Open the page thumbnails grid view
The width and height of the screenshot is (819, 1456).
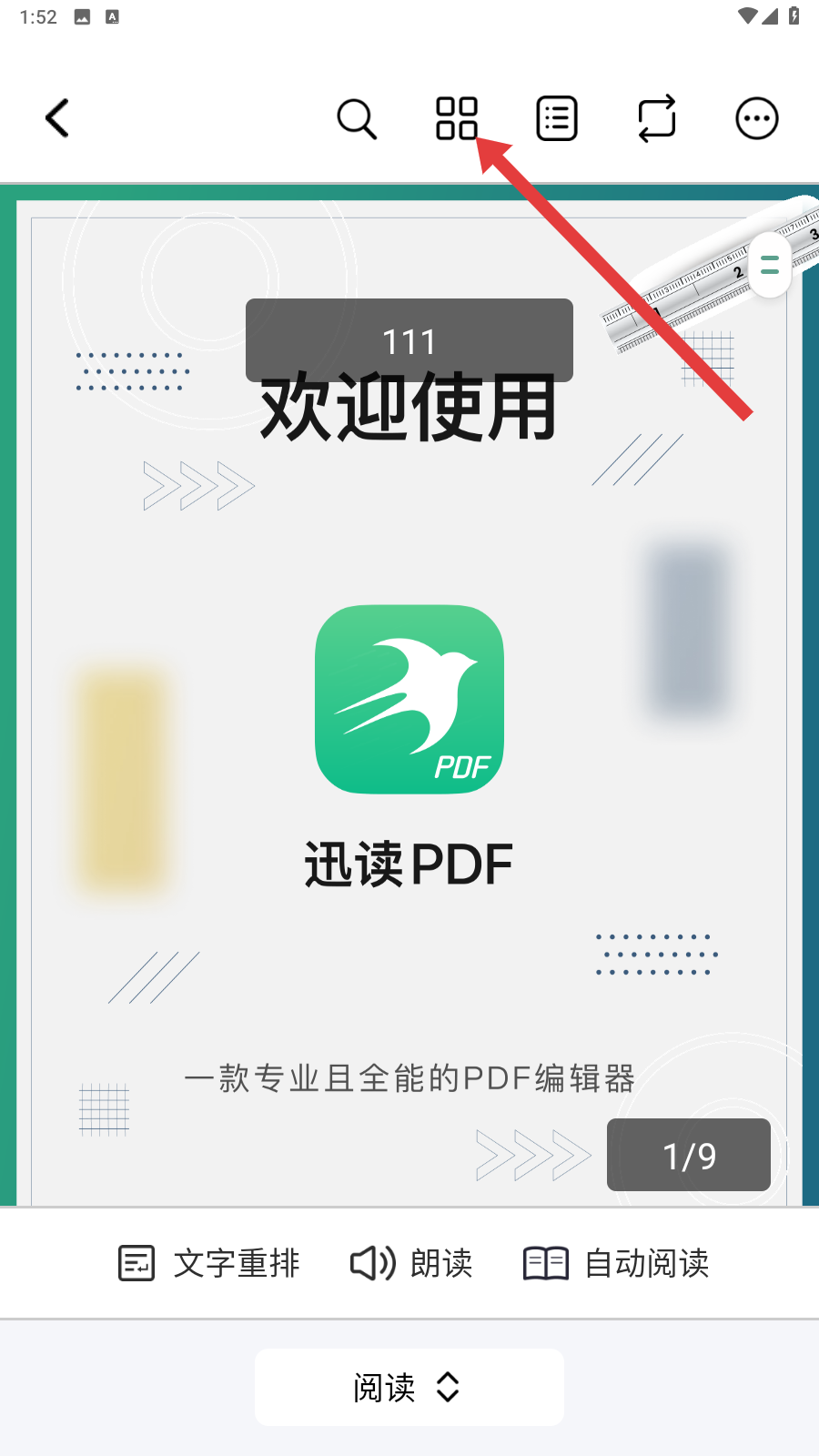(x=456, y=118)
